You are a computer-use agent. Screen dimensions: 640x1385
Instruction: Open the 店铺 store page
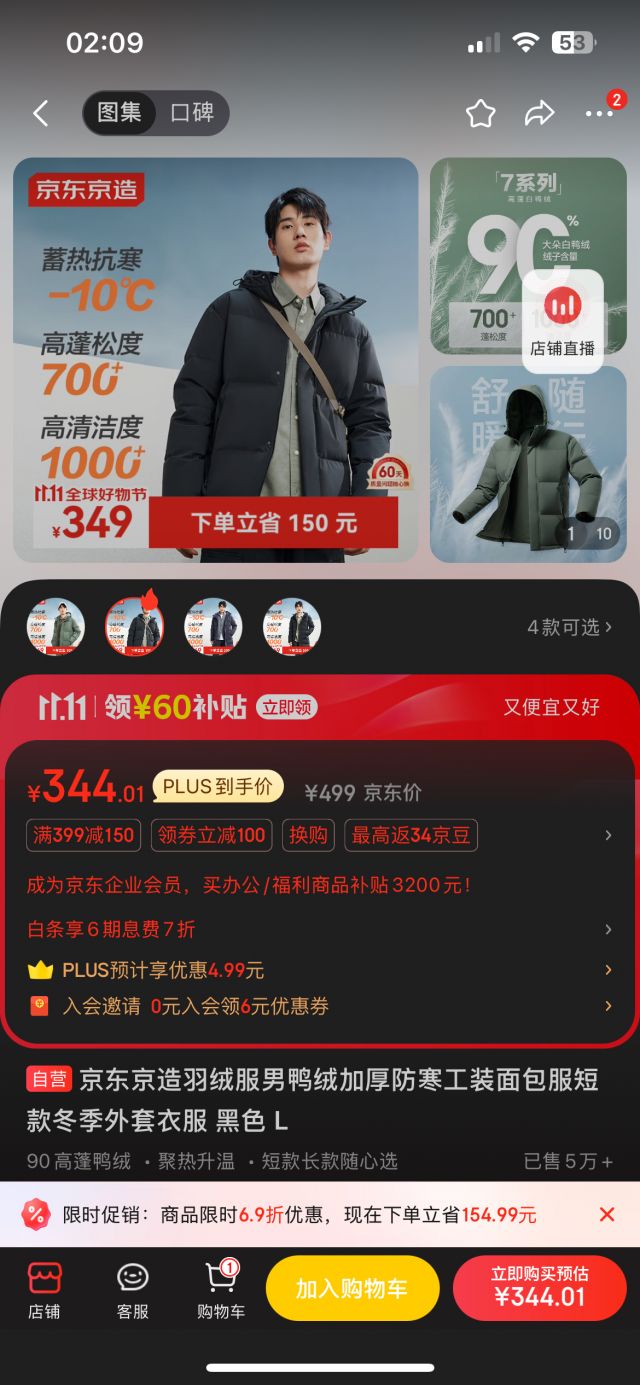pos(44,1290)
